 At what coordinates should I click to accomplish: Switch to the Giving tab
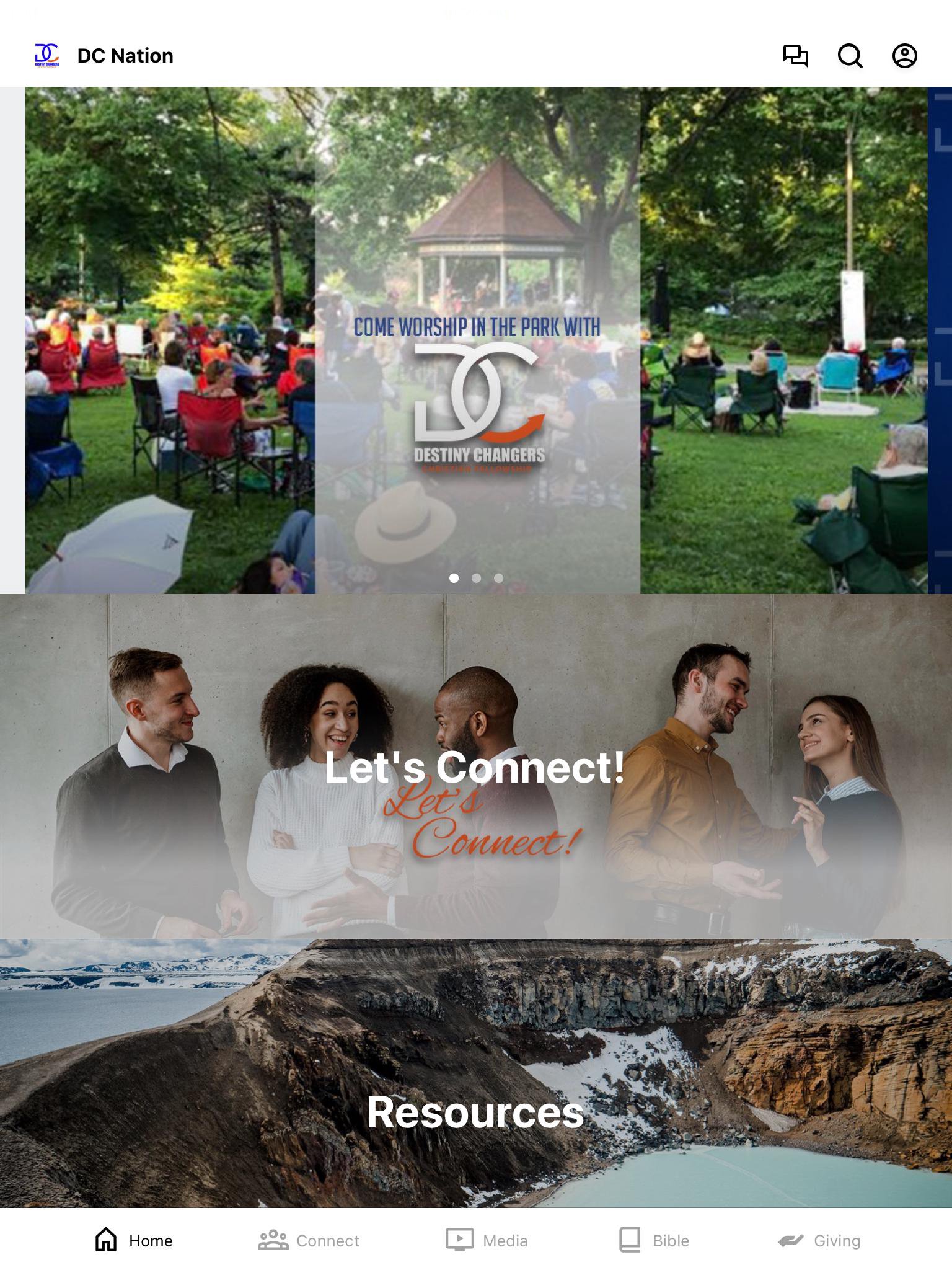tap(819, 1240)
